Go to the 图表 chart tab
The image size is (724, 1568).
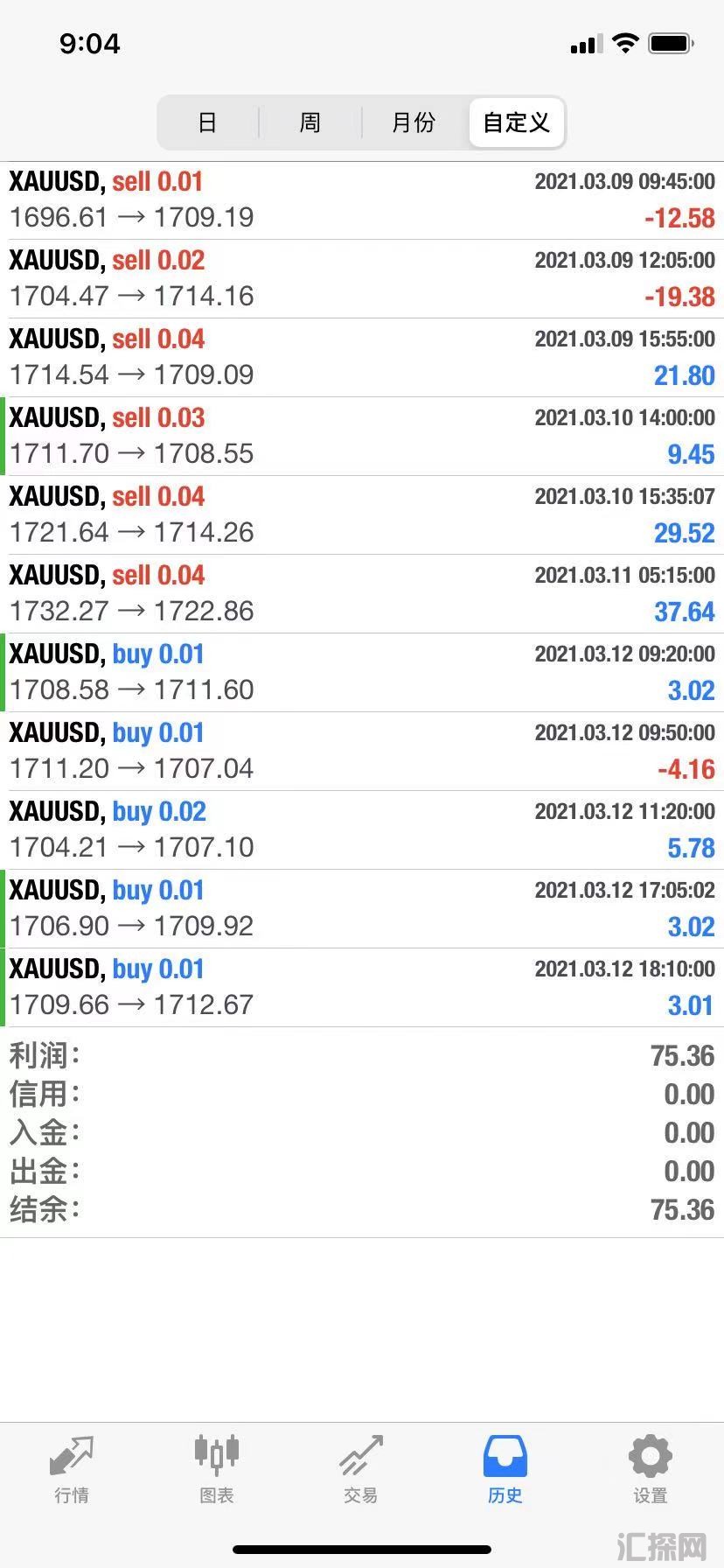tap(216, 1470)
